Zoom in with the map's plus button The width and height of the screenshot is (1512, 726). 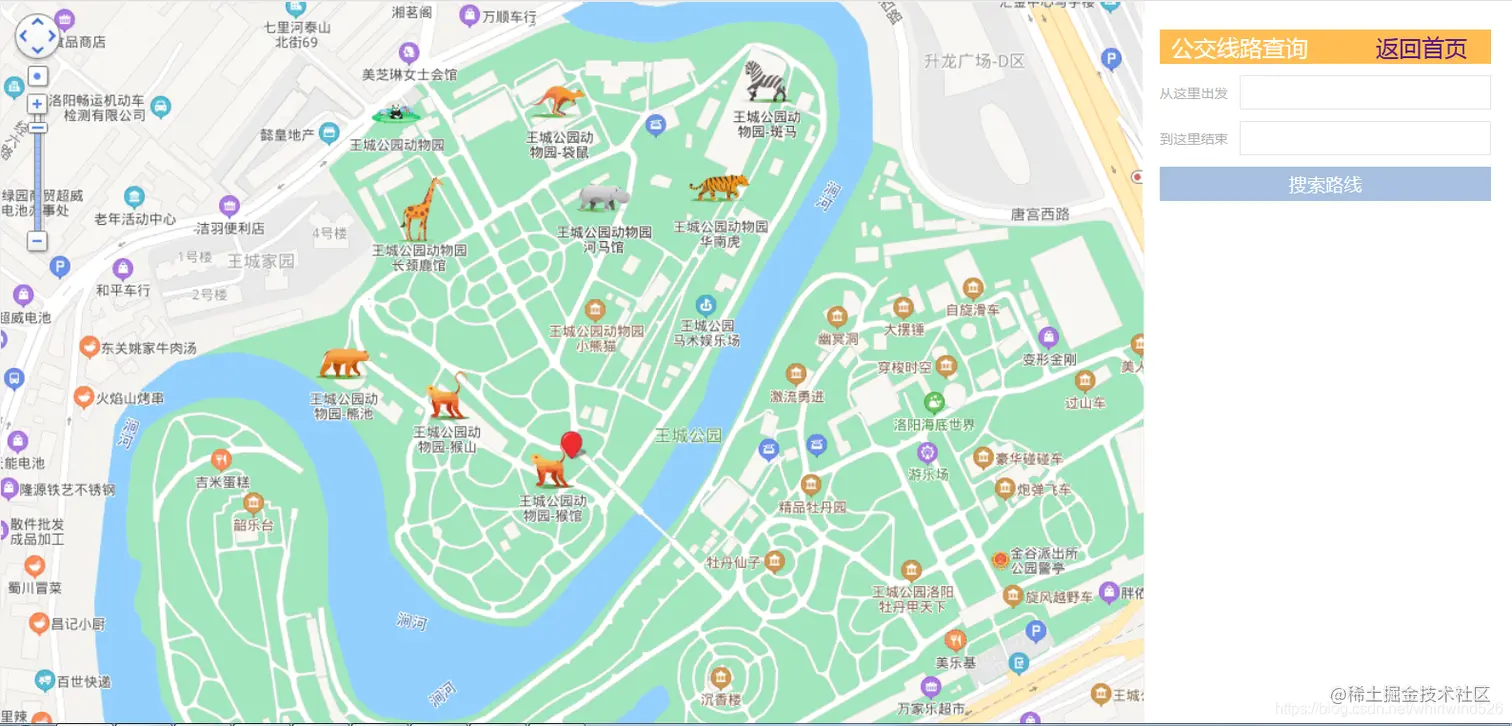tap(37, 104)
